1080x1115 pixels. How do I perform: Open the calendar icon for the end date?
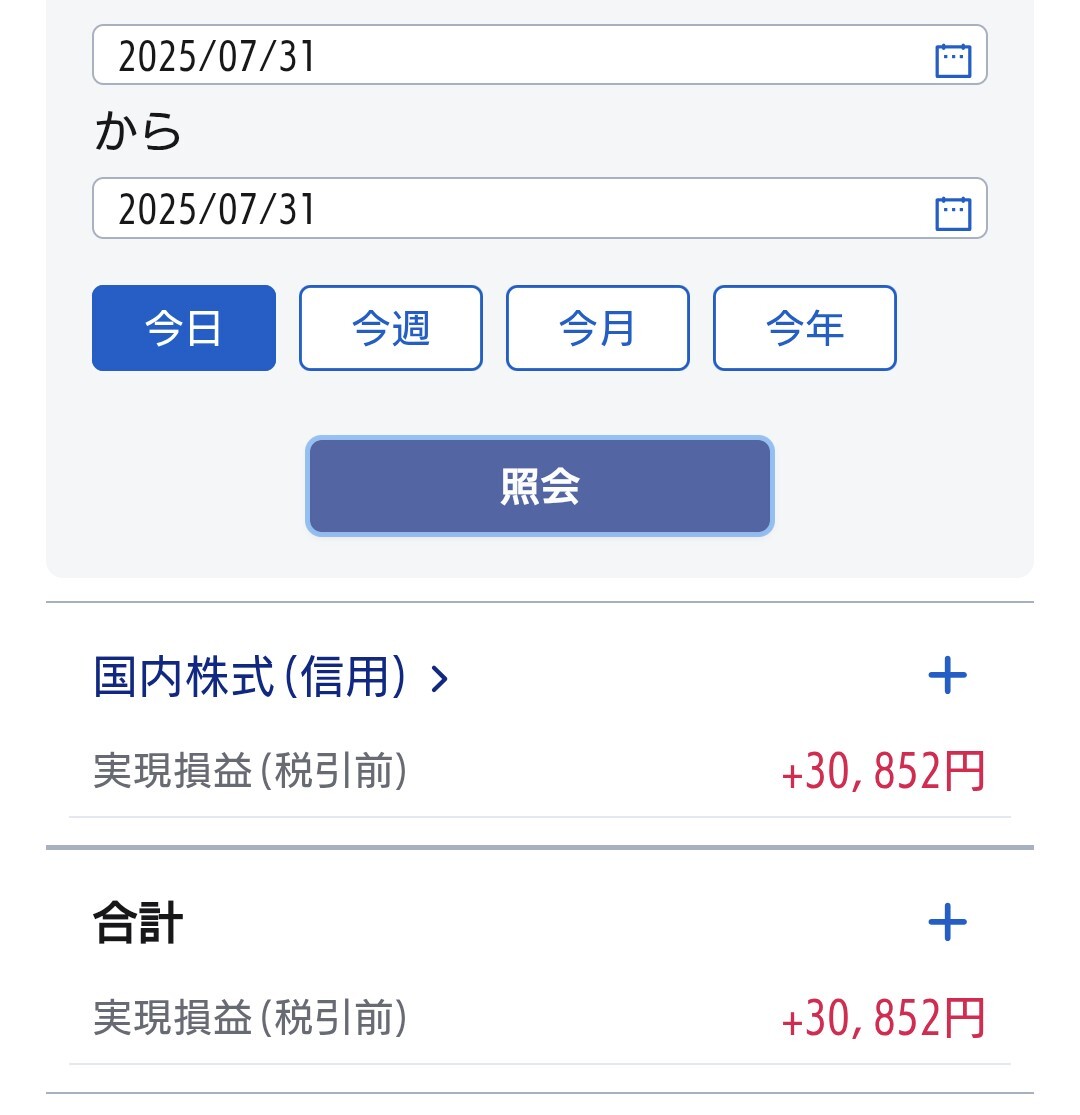click(x=954, y=209)
